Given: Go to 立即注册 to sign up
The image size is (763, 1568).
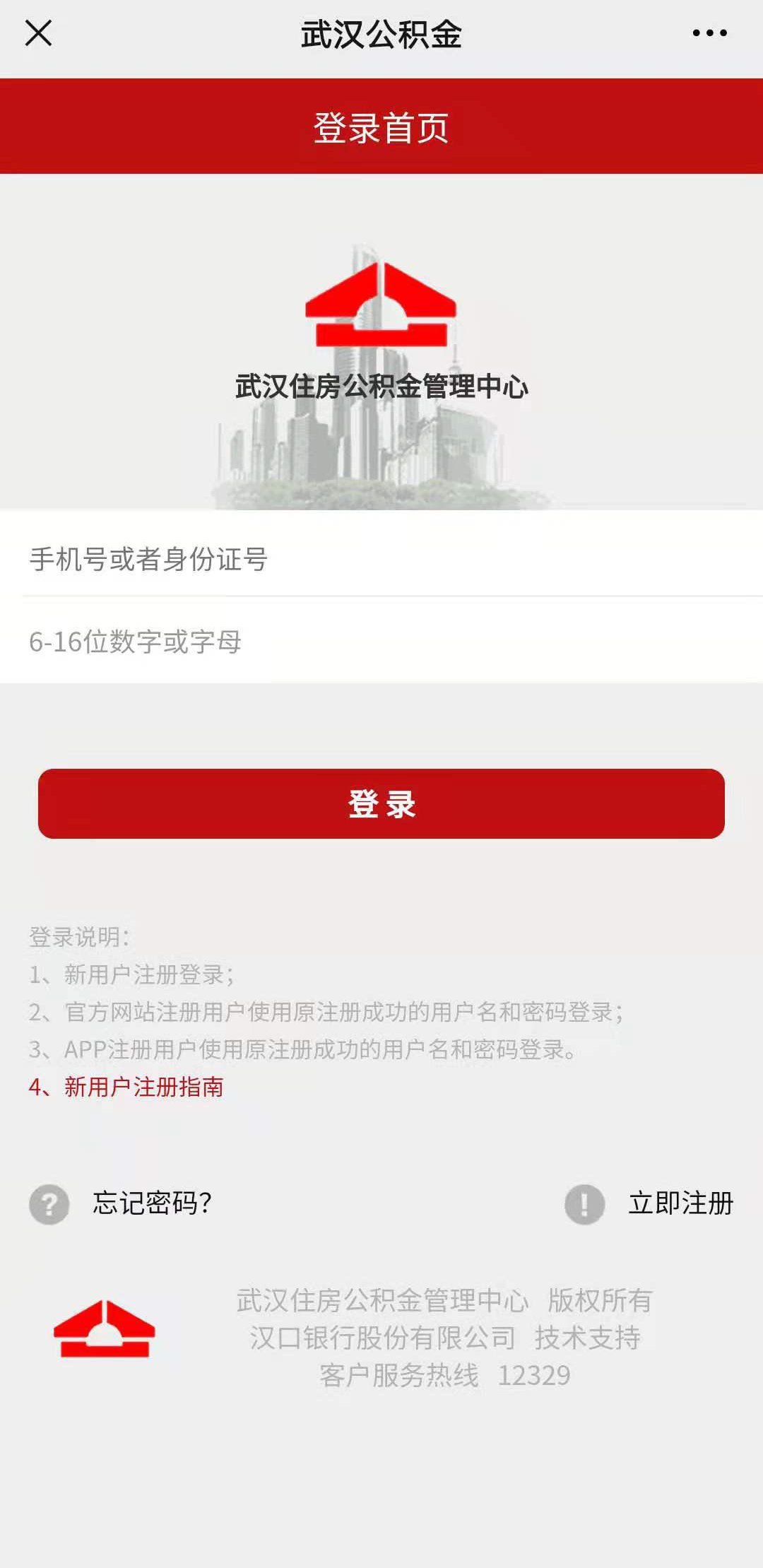Looking at the screenshot, I should pos(680,1203).
